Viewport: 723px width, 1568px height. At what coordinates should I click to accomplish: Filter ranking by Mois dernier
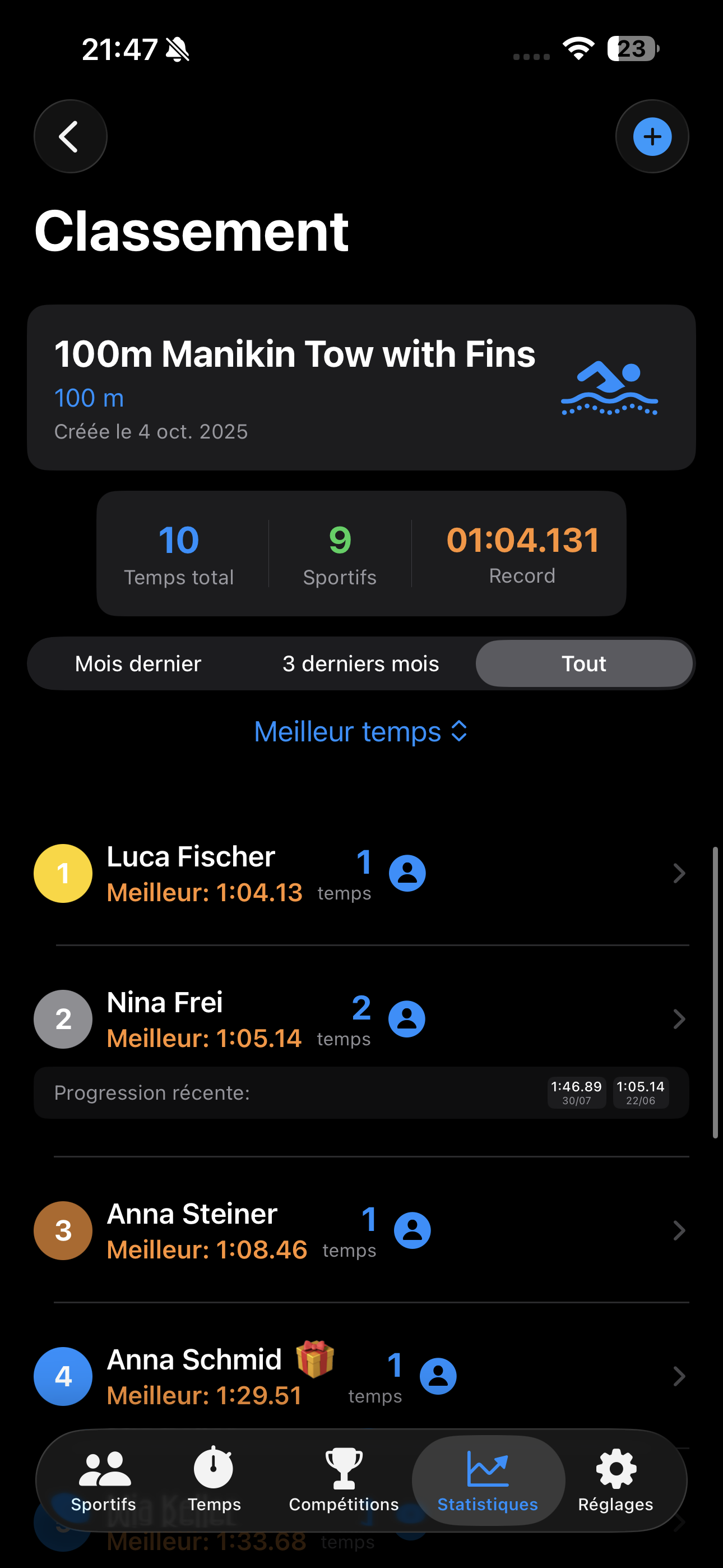coord(138,663)
